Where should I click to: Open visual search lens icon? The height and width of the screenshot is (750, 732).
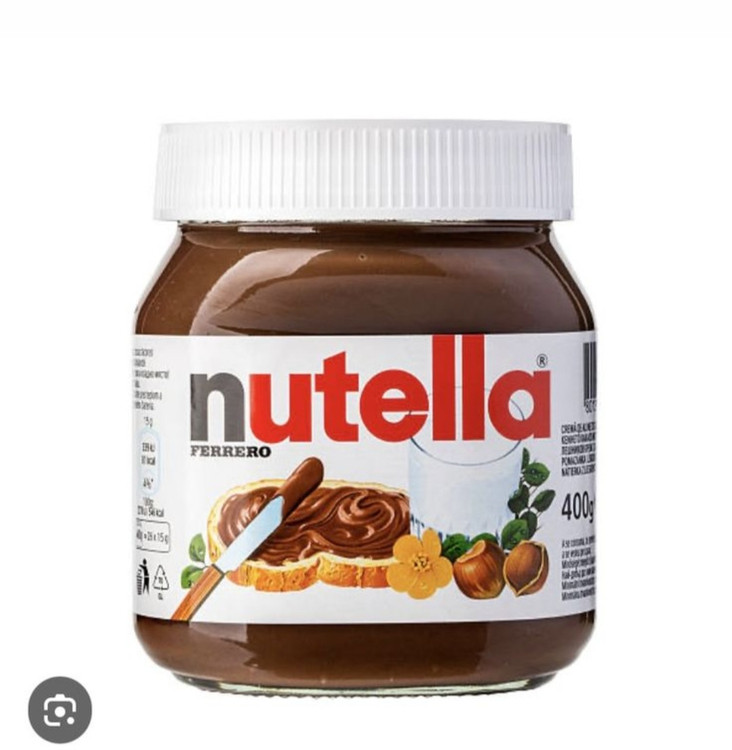click(x=60, y=710)
